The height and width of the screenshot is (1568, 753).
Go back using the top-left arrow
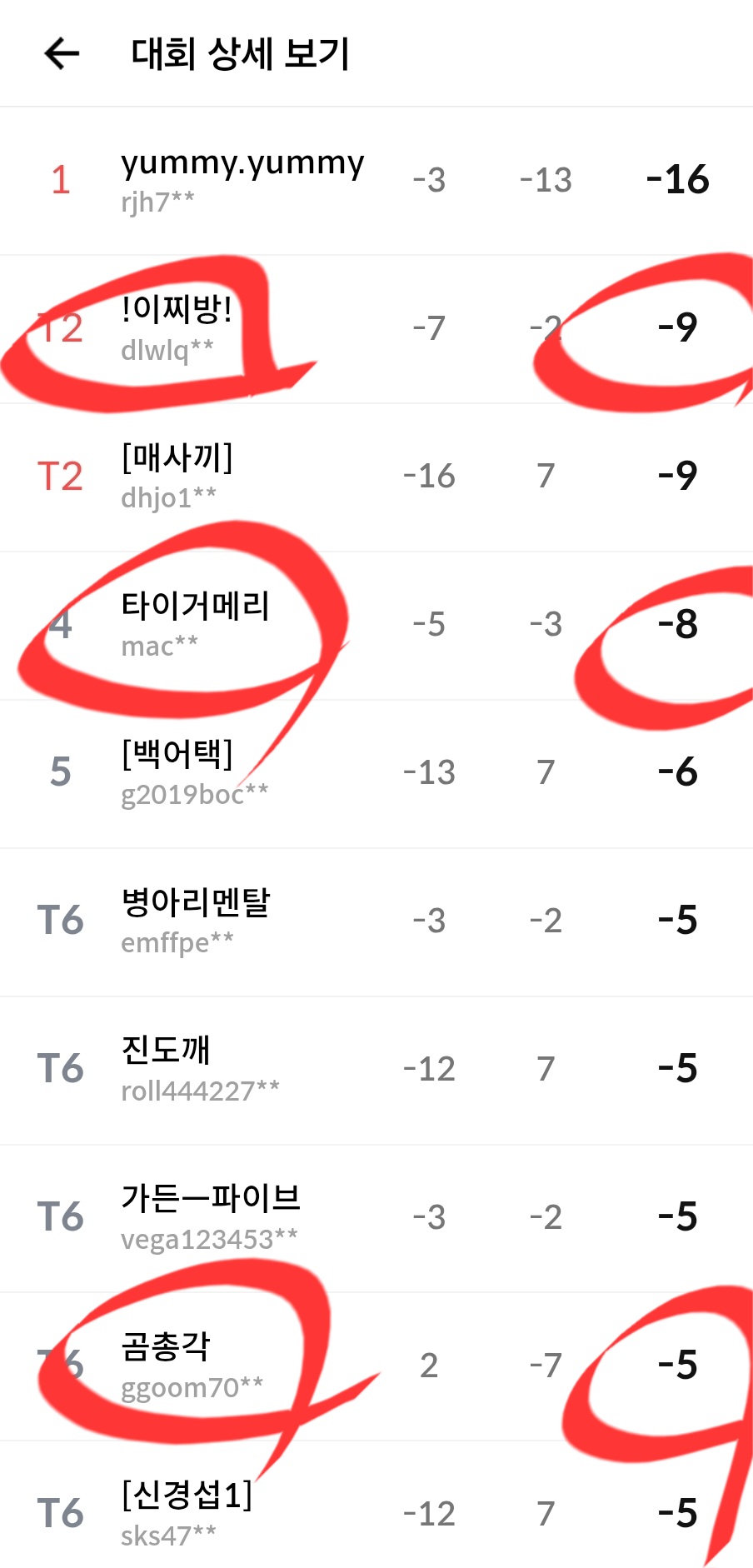click(x=62, y=54)
